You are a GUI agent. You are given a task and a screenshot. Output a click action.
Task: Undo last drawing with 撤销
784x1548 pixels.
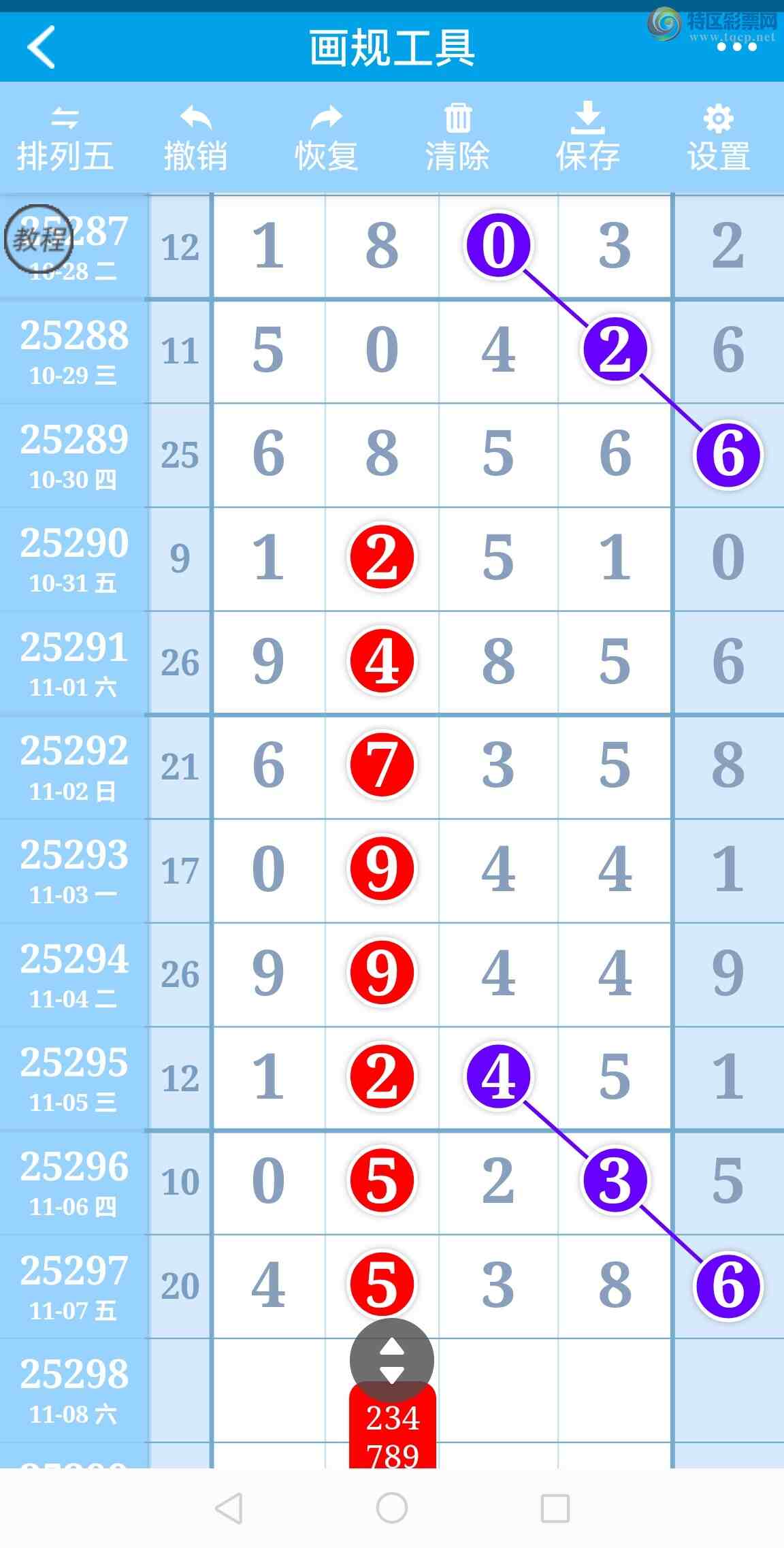[195, 140]
